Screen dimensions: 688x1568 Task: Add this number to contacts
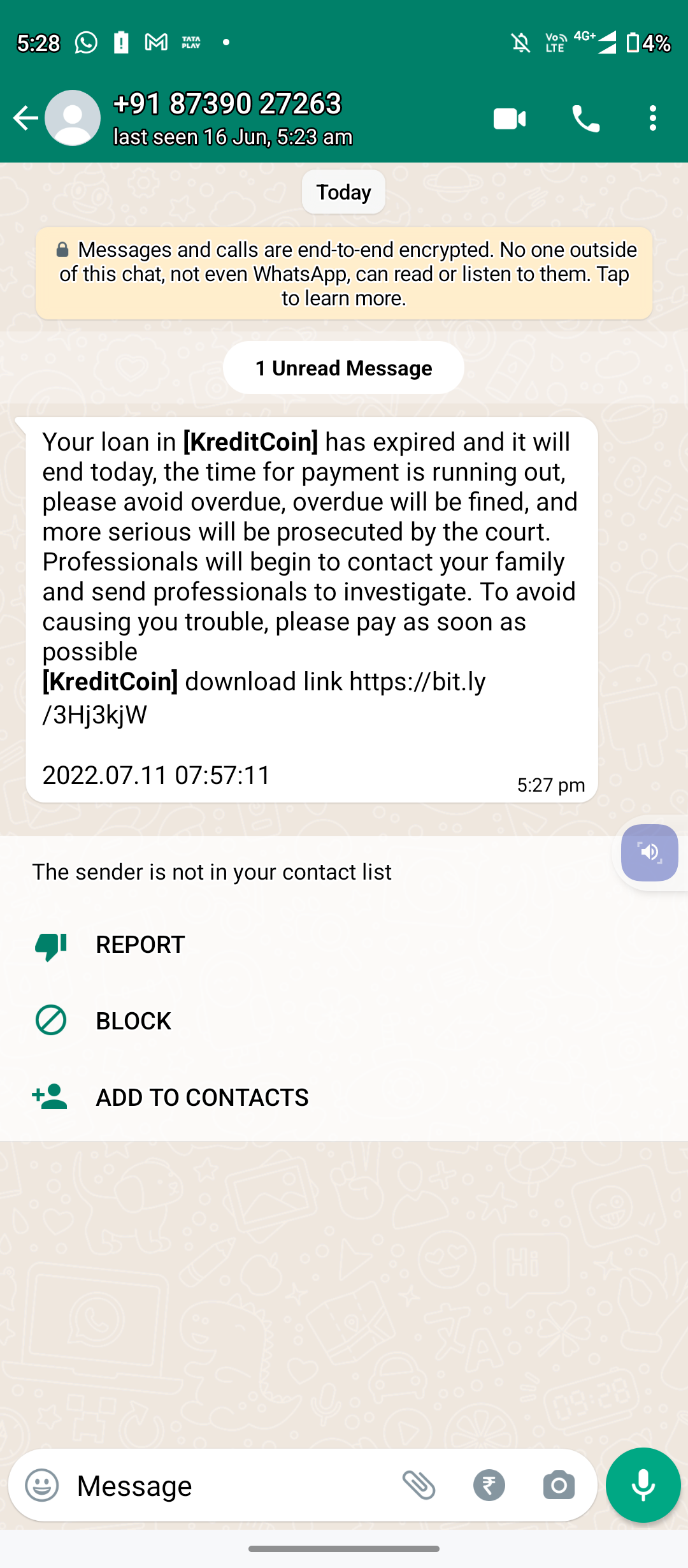[201, 1098]
